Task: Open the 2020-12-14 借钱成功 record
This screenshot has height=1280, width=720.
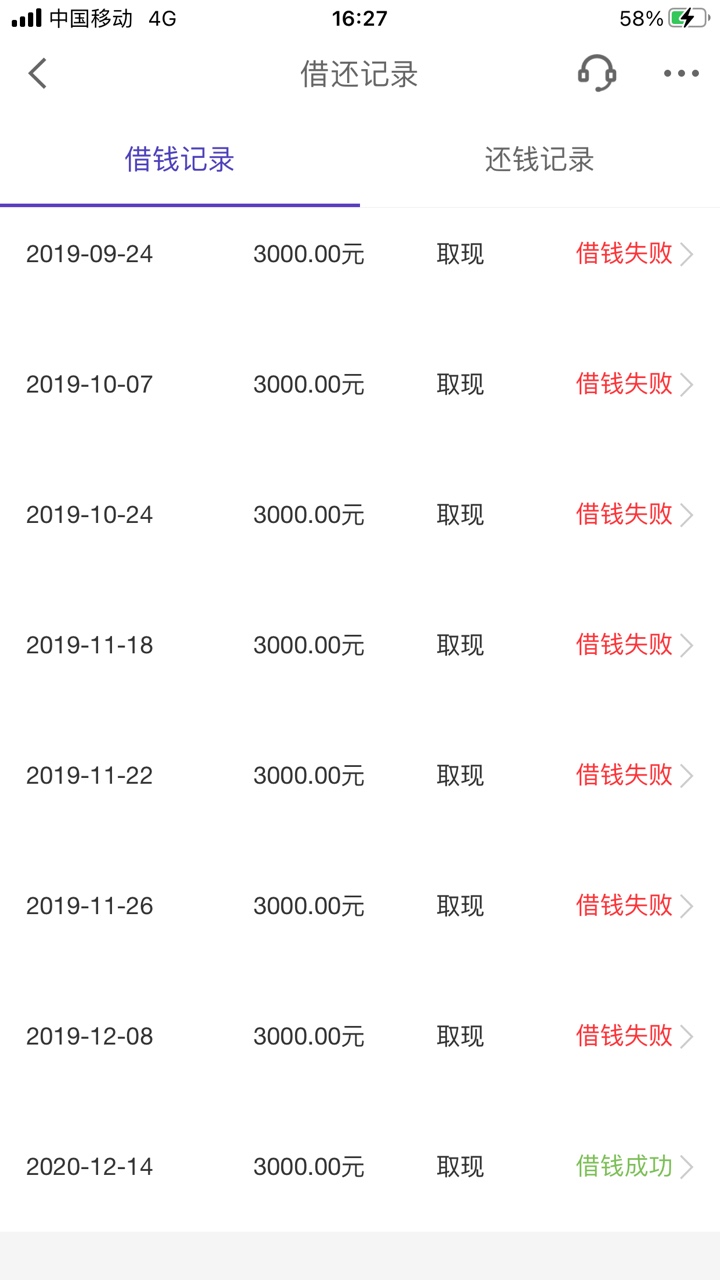Action: (x=360, y=1167)
